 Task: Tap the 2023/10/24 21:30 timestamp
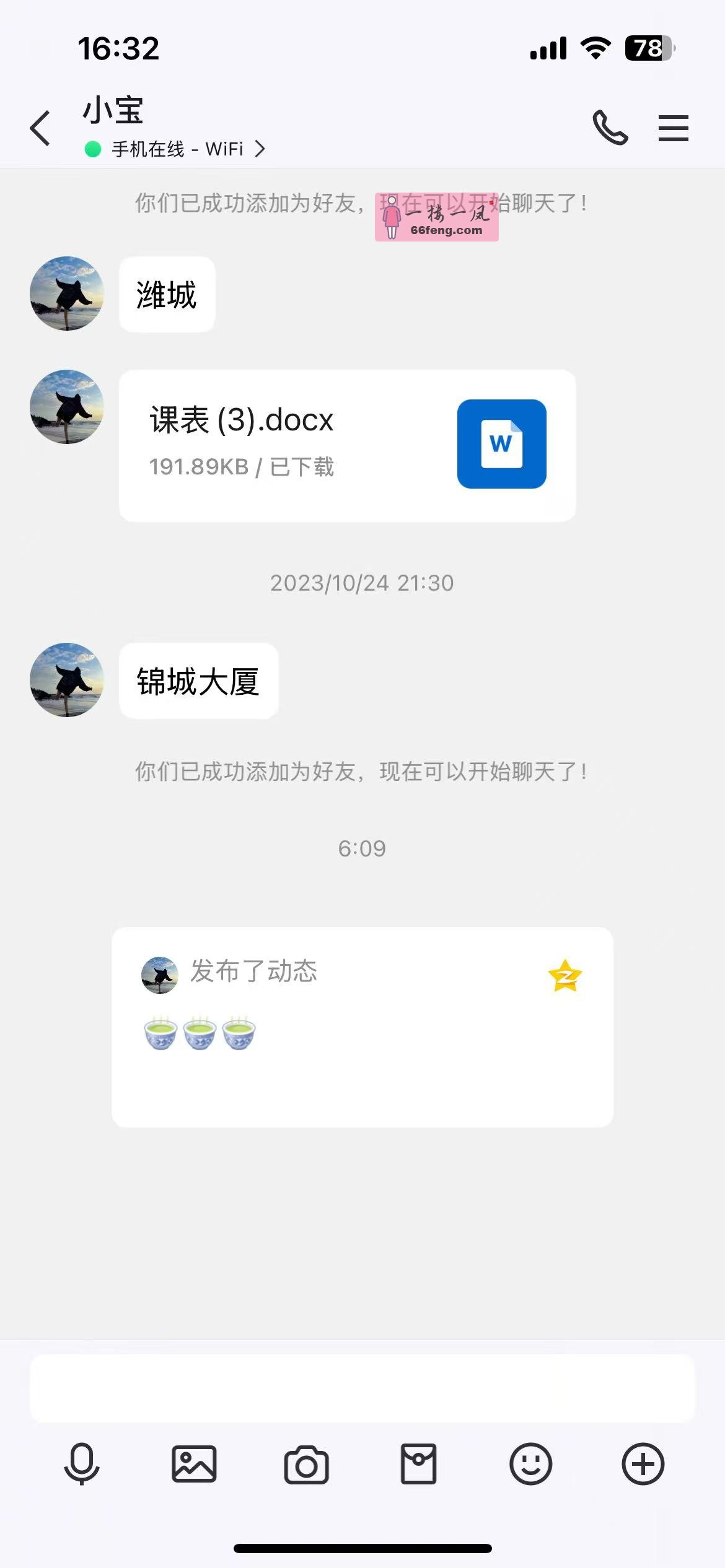[362, 582]
